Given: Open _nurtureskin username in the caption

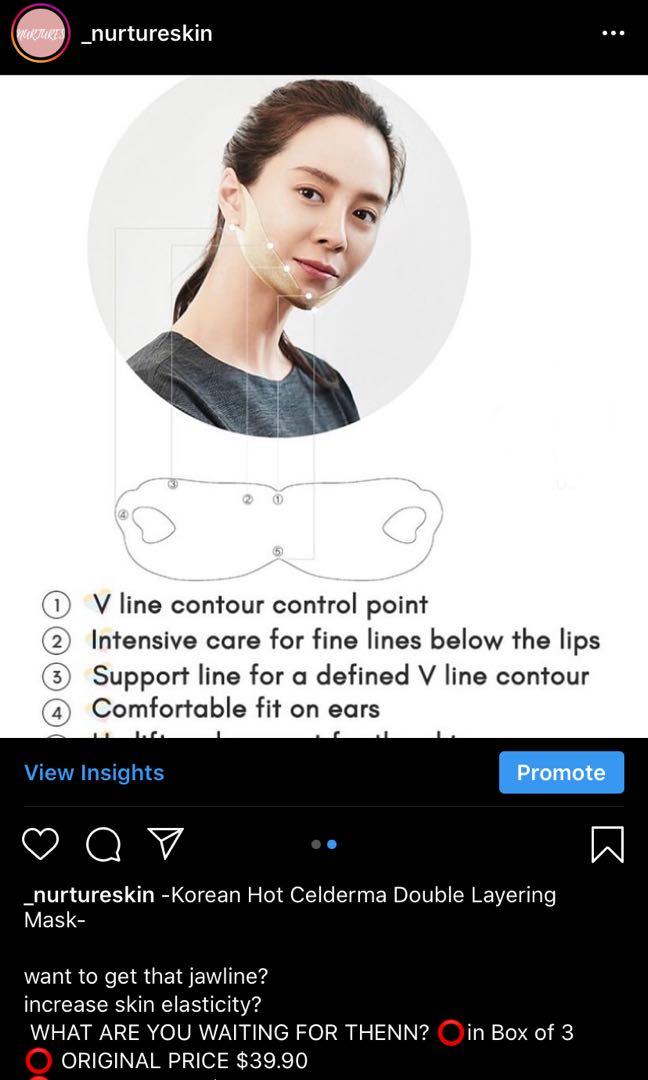Looking at the screenshot, I should 89,895.
